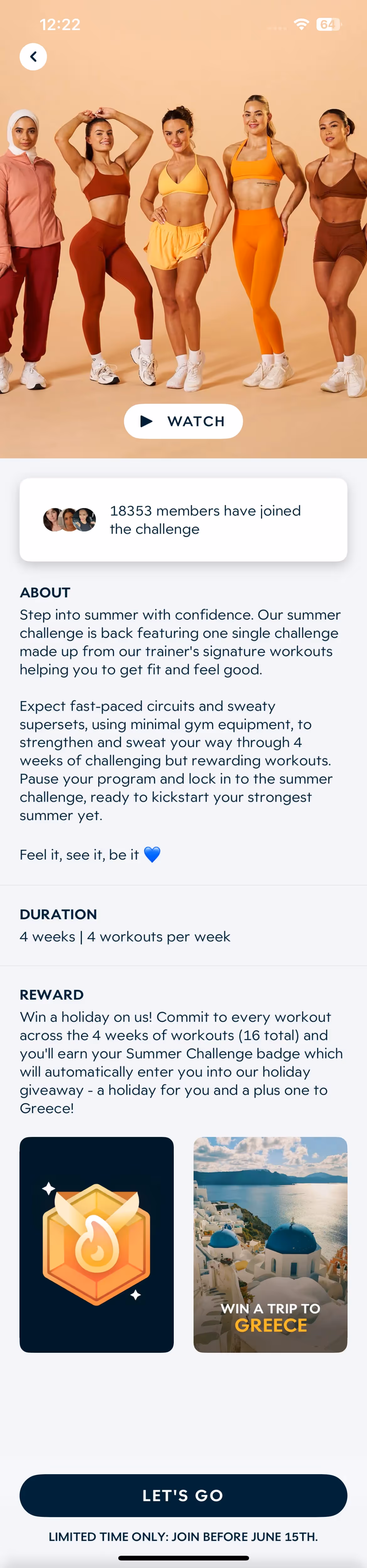Go back using the top arrow
Screen dimensions: 367x1568
[x=33, y=56]
